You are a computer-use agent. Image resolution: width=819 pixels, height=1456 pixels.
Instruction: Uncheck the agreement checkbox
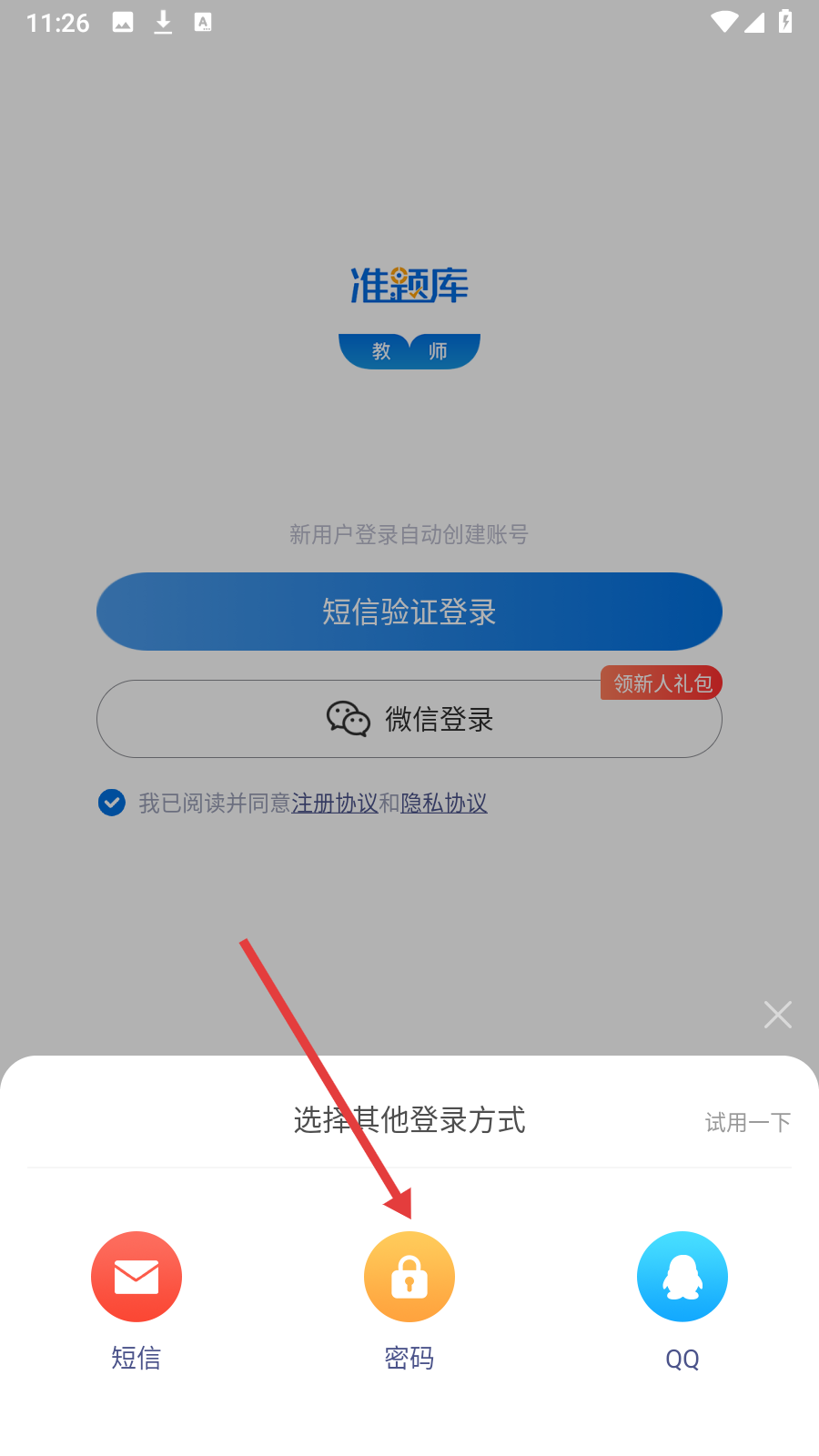click(112, 803)
